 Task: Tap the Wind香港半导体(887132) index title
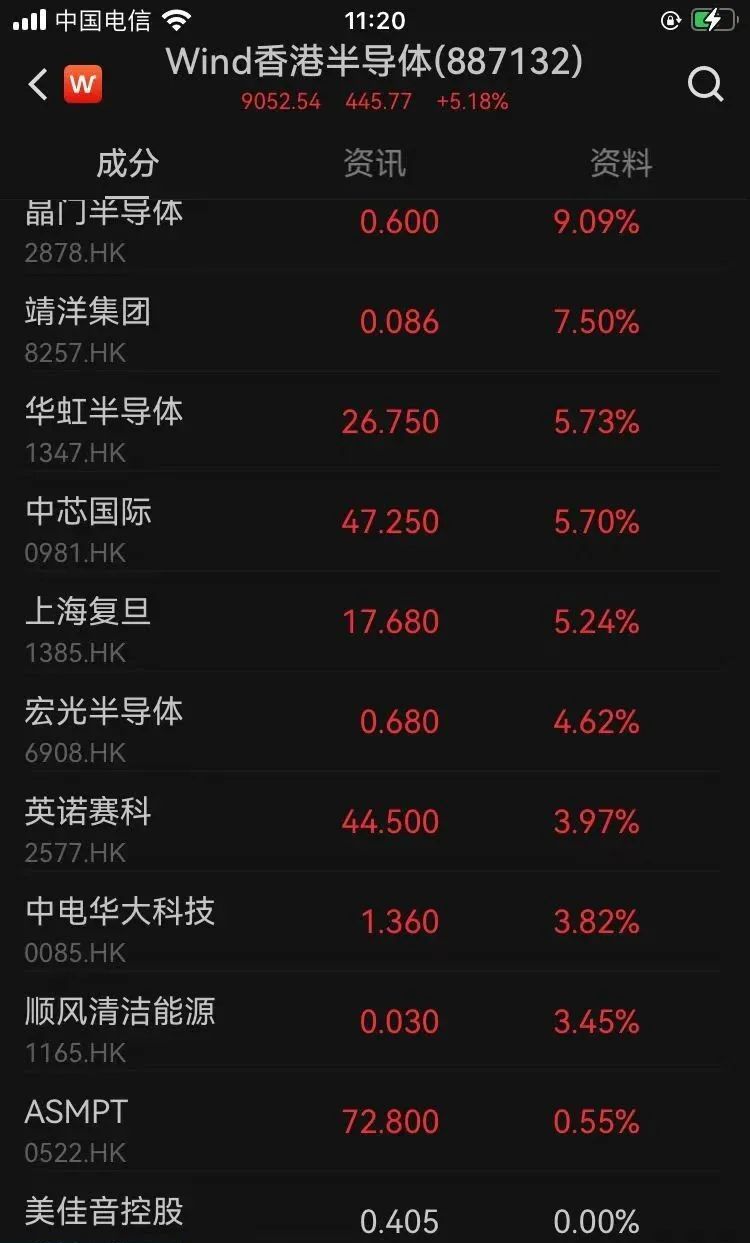375,61
